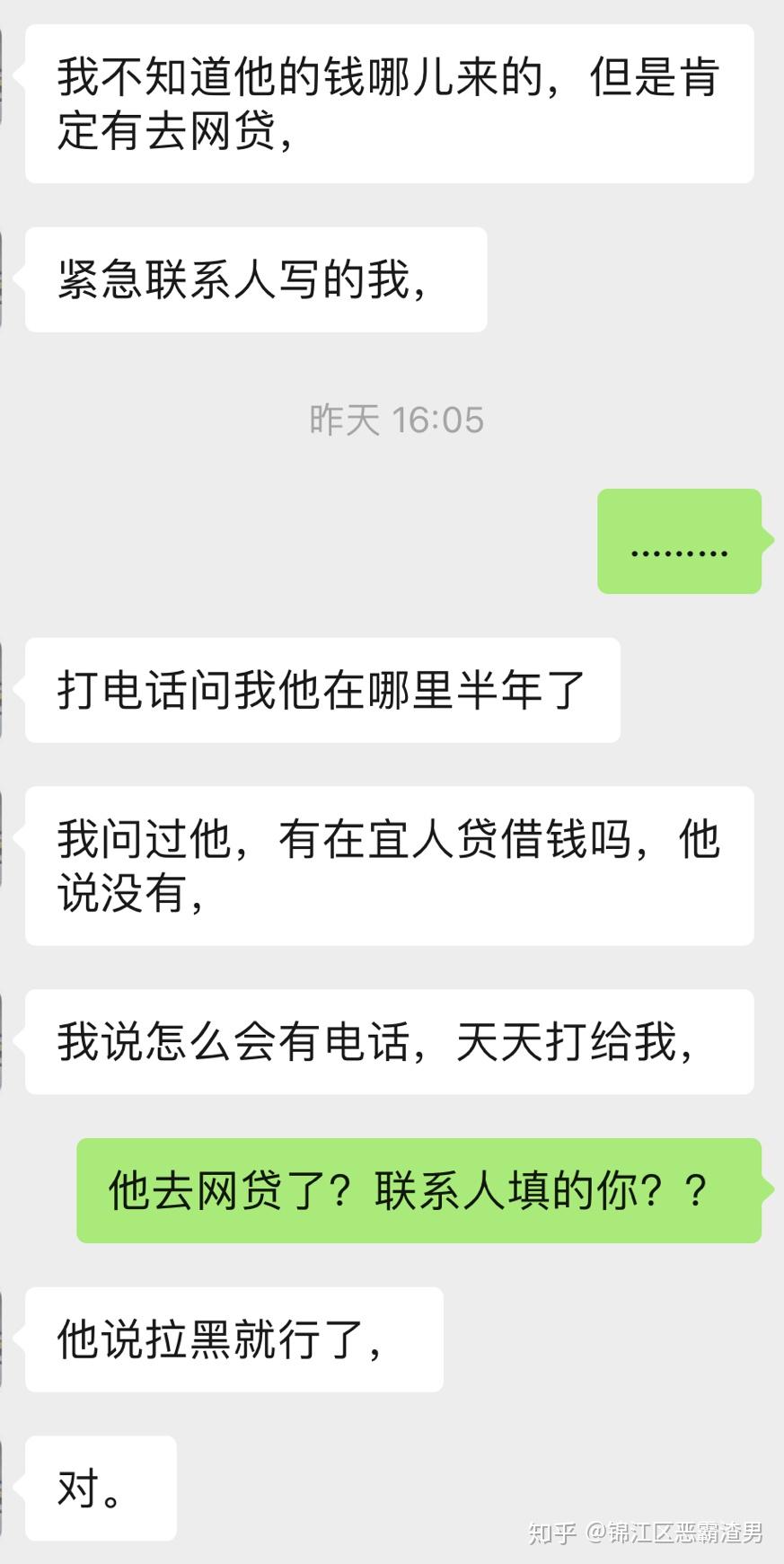Select the message 他说拉黑就行了
The height and width of the screenshot is (1564, 784).
click(233, 1339)
